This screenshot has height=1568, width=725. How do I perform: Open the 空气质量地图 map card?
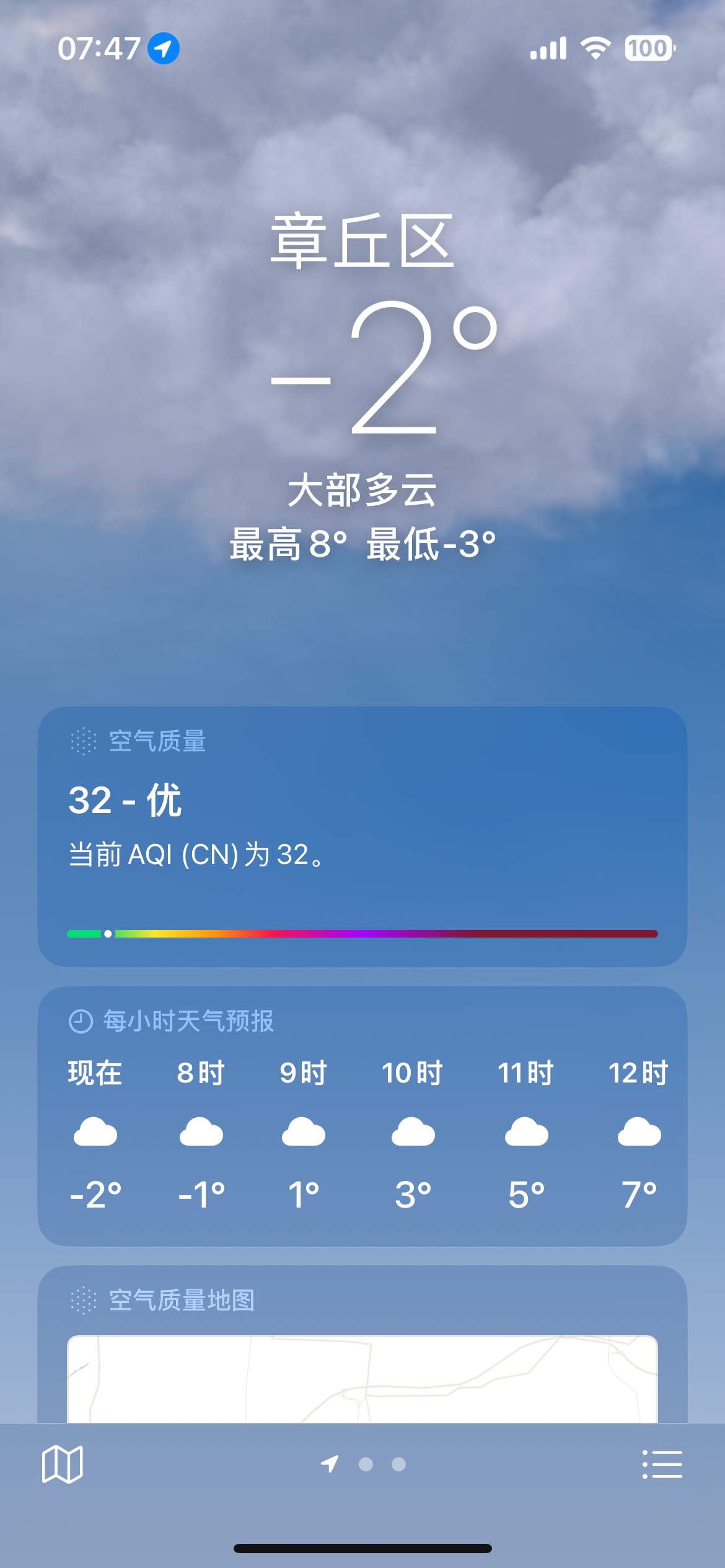(362, 1344)
